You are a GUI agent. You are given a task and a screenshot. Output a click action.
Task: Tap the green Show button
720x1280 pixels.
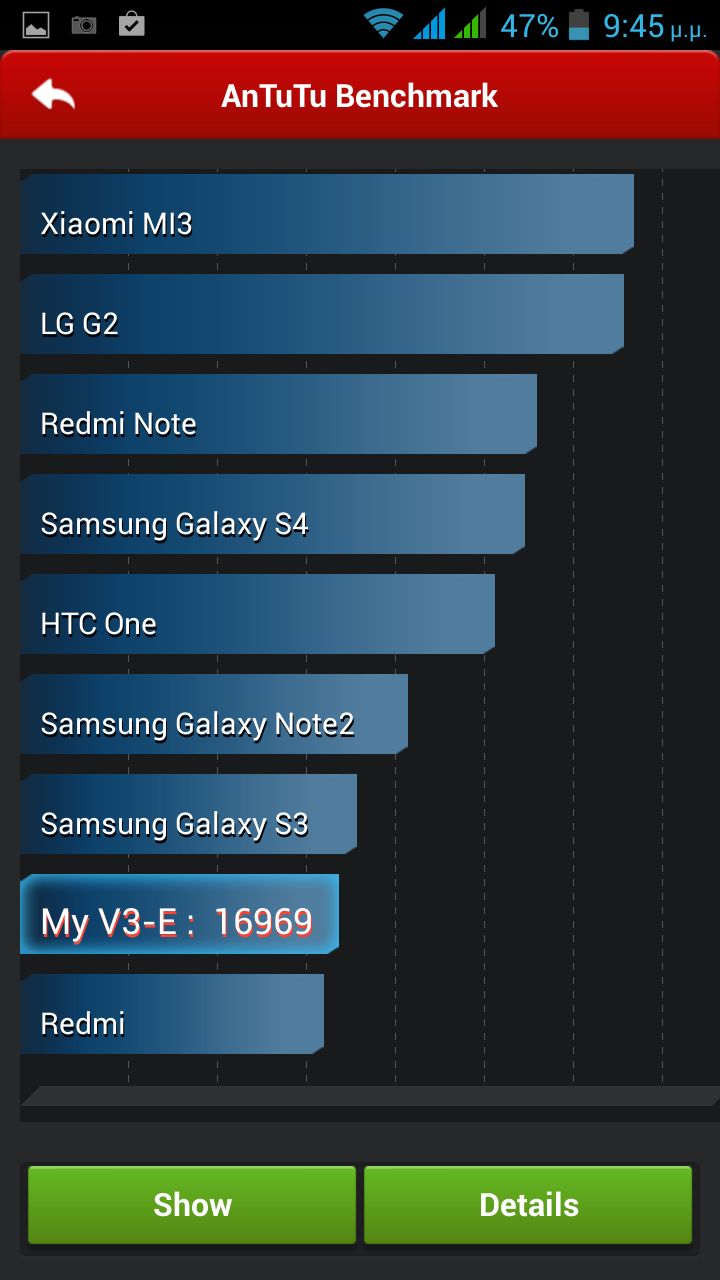pos(192,1205)
